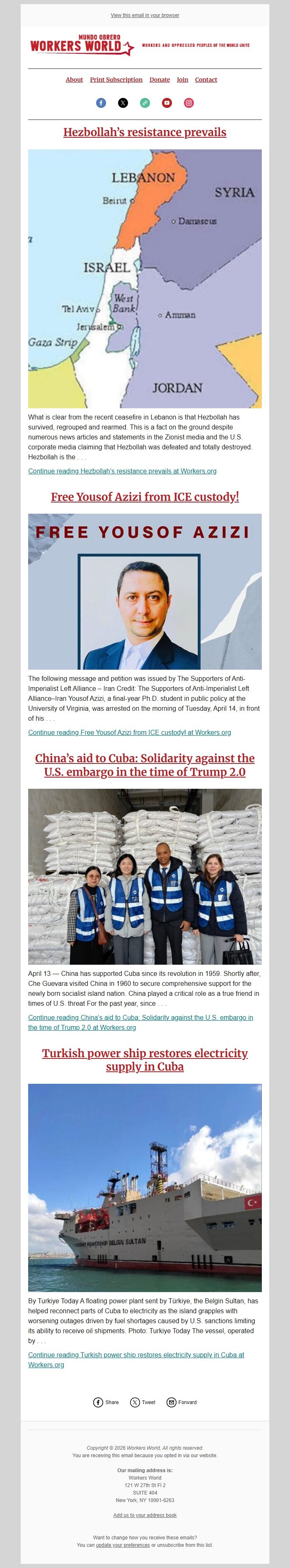
Task: Tweet this email
Action: [x=143, y=1402]
